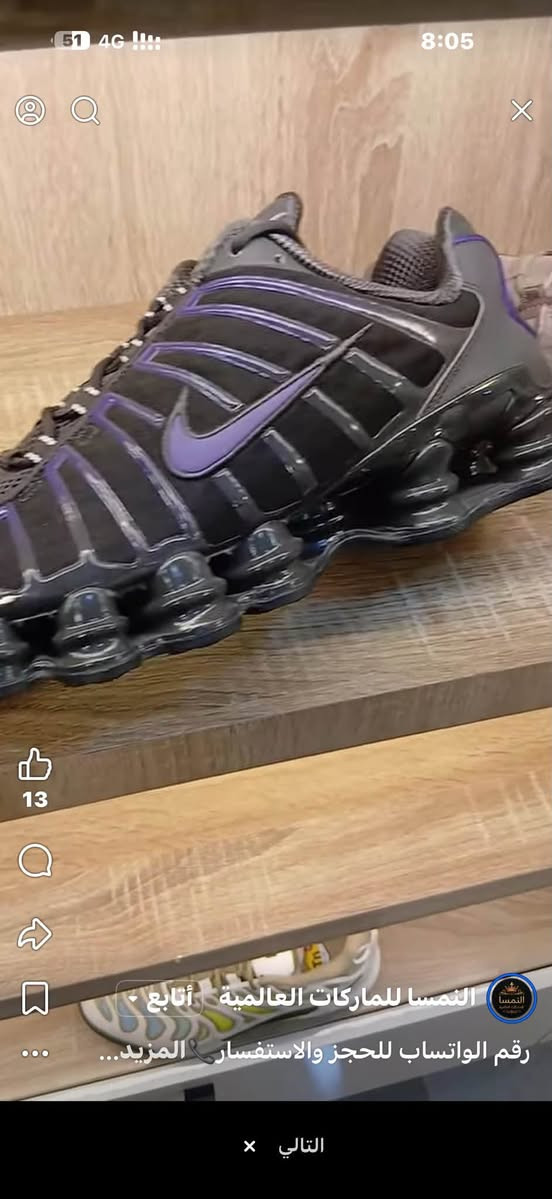Open the search magnifier icon
This screenshot has height=1199, width=552.
click(85, 111)
